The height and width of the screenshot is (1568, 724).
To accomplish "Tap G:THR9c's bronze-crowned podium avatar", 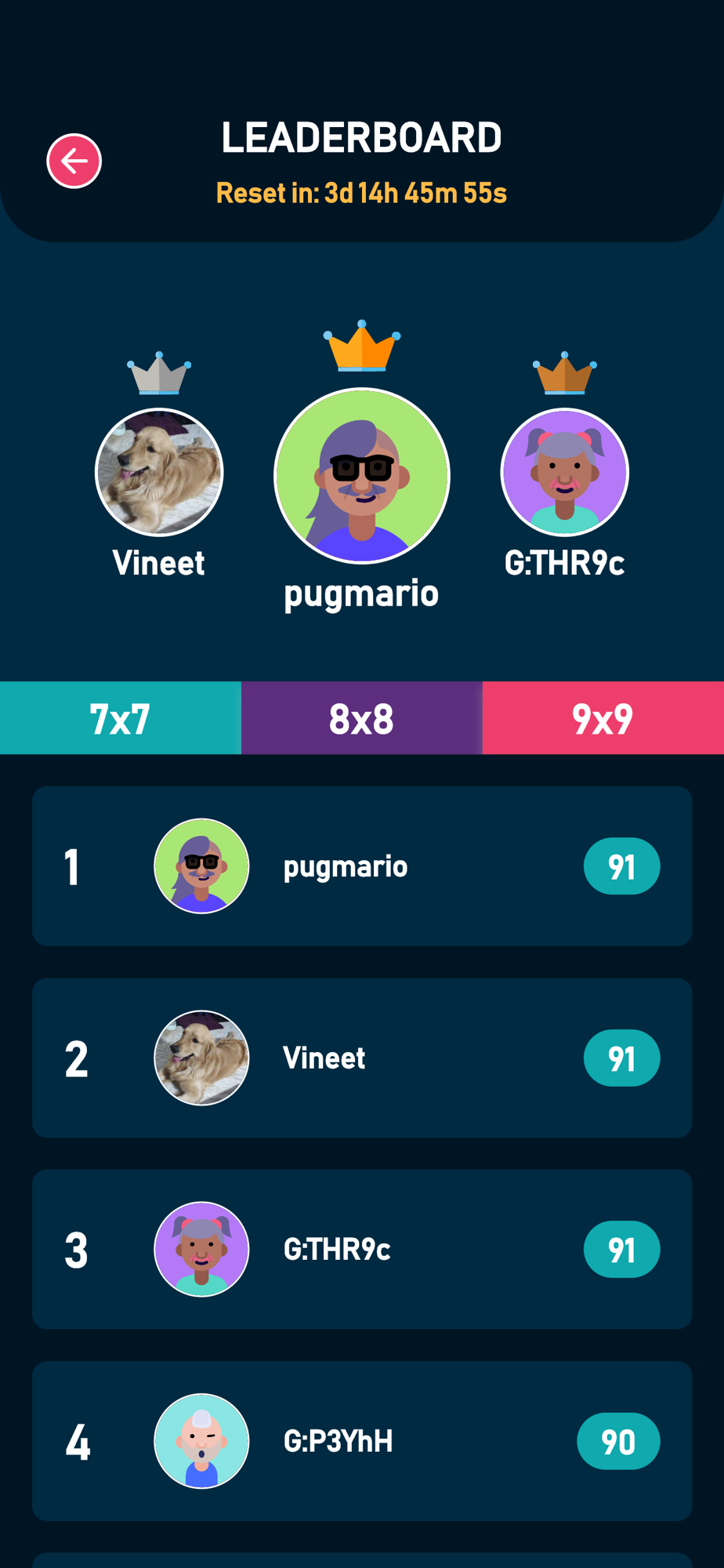I will pyautogui.click(x=565, y=472).
